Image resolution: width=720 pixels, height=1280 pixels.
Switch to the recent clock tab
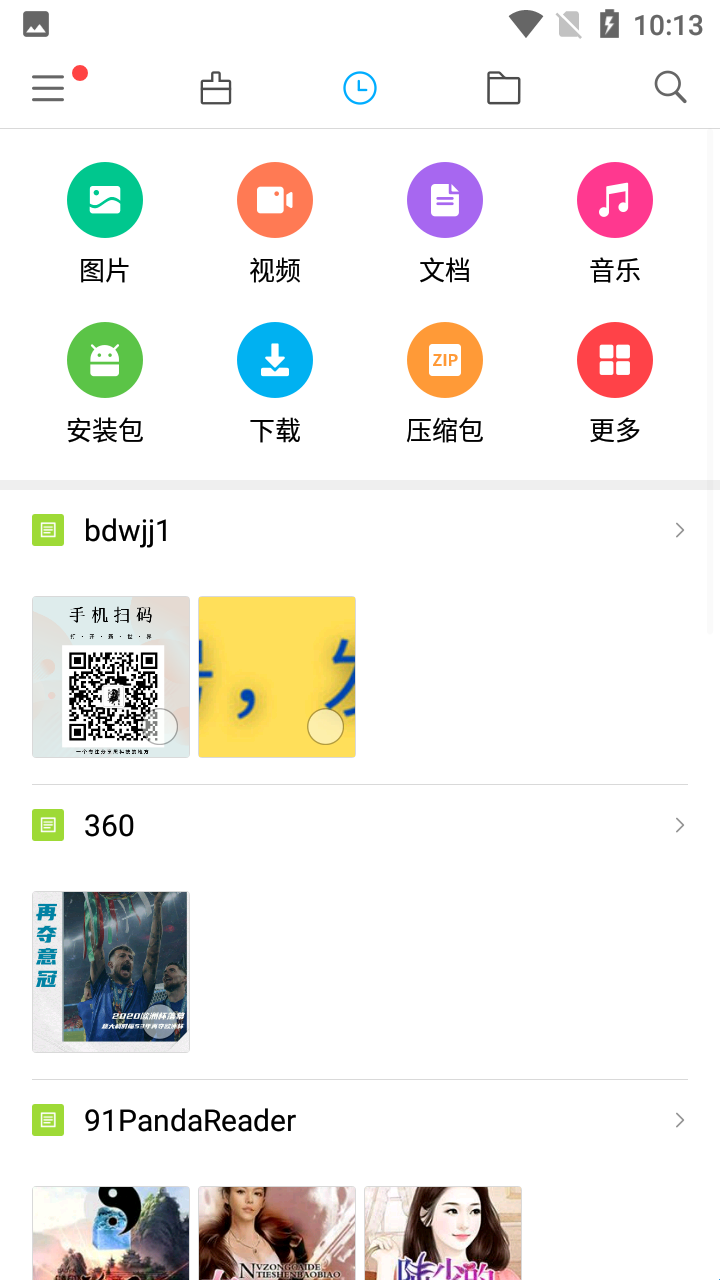[360, 88]
